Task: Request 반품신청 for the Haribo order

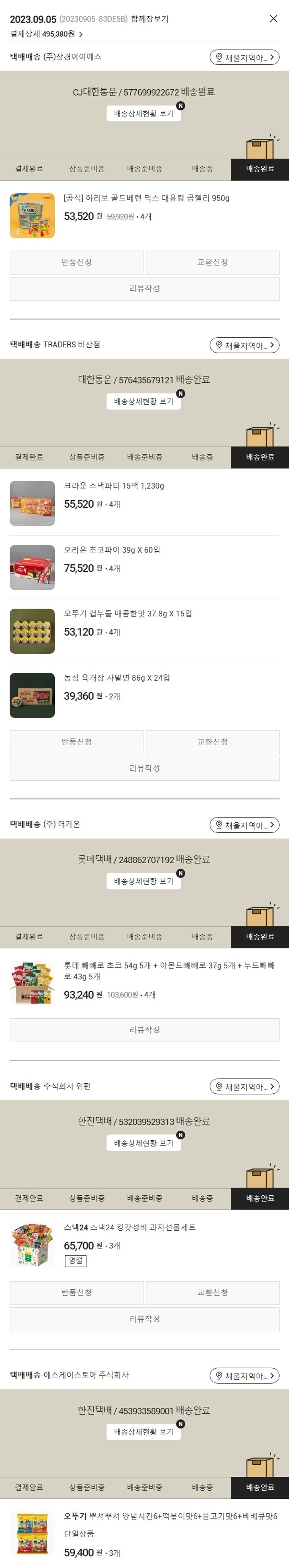Action: point(77,262)
